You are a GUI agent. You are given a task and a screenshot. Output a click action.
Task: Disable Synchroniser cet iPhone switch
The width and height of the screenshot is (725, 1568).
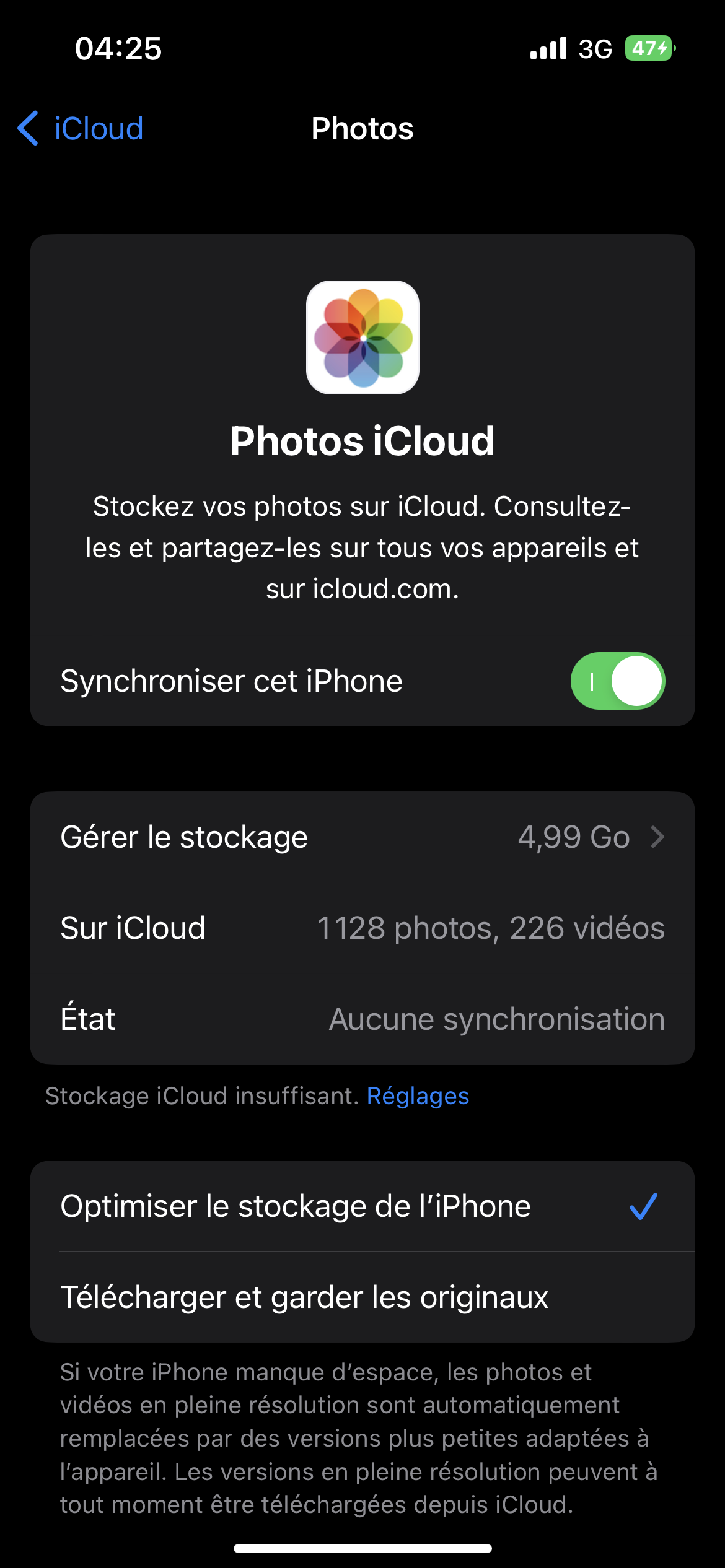(617, 681)
